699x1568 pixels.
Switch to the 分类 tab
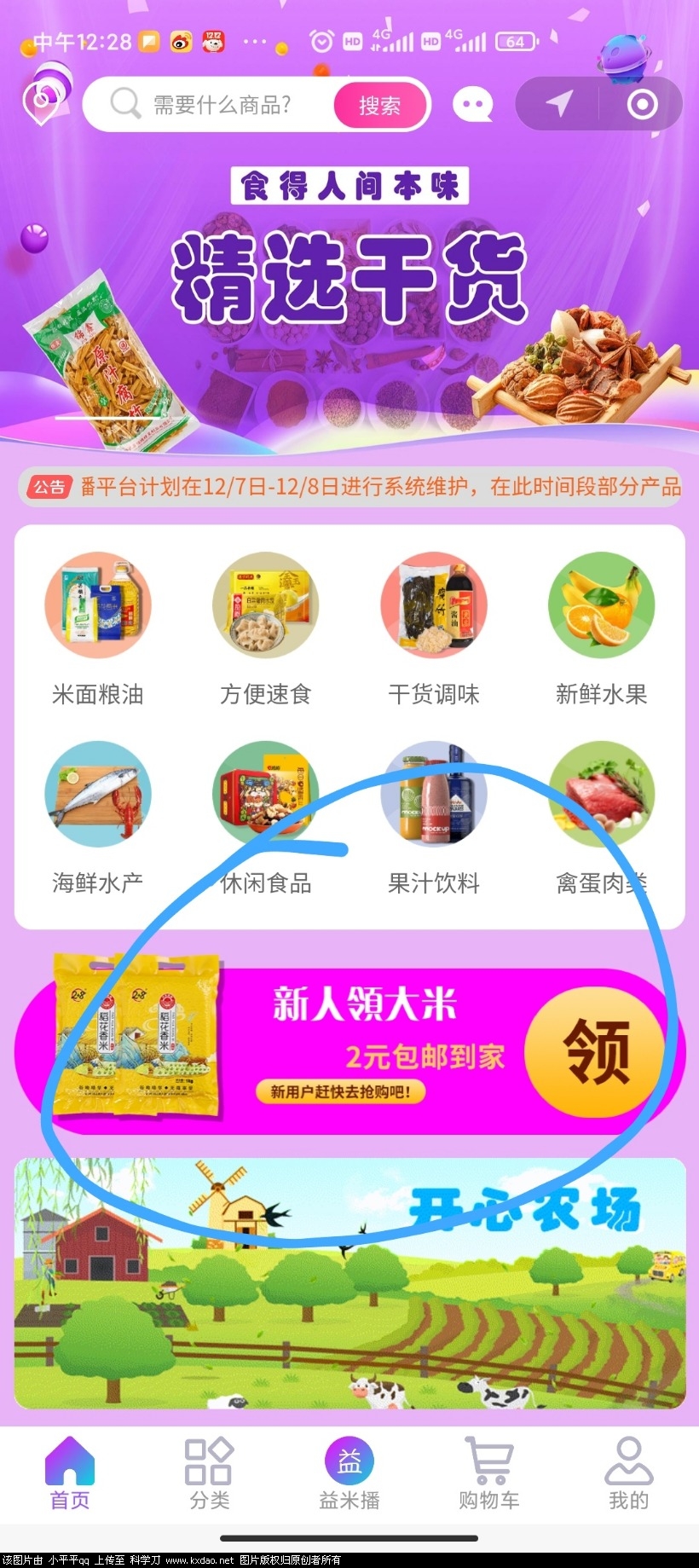coord(209,1473)
